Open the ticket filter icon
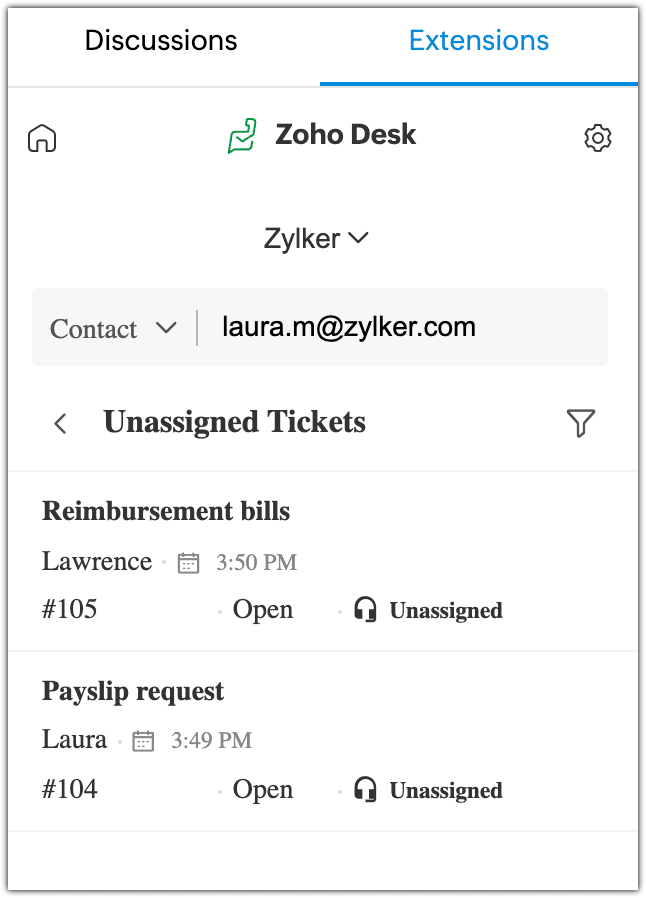The height and width of the screenshot is (898, 646). coord(580,423)
